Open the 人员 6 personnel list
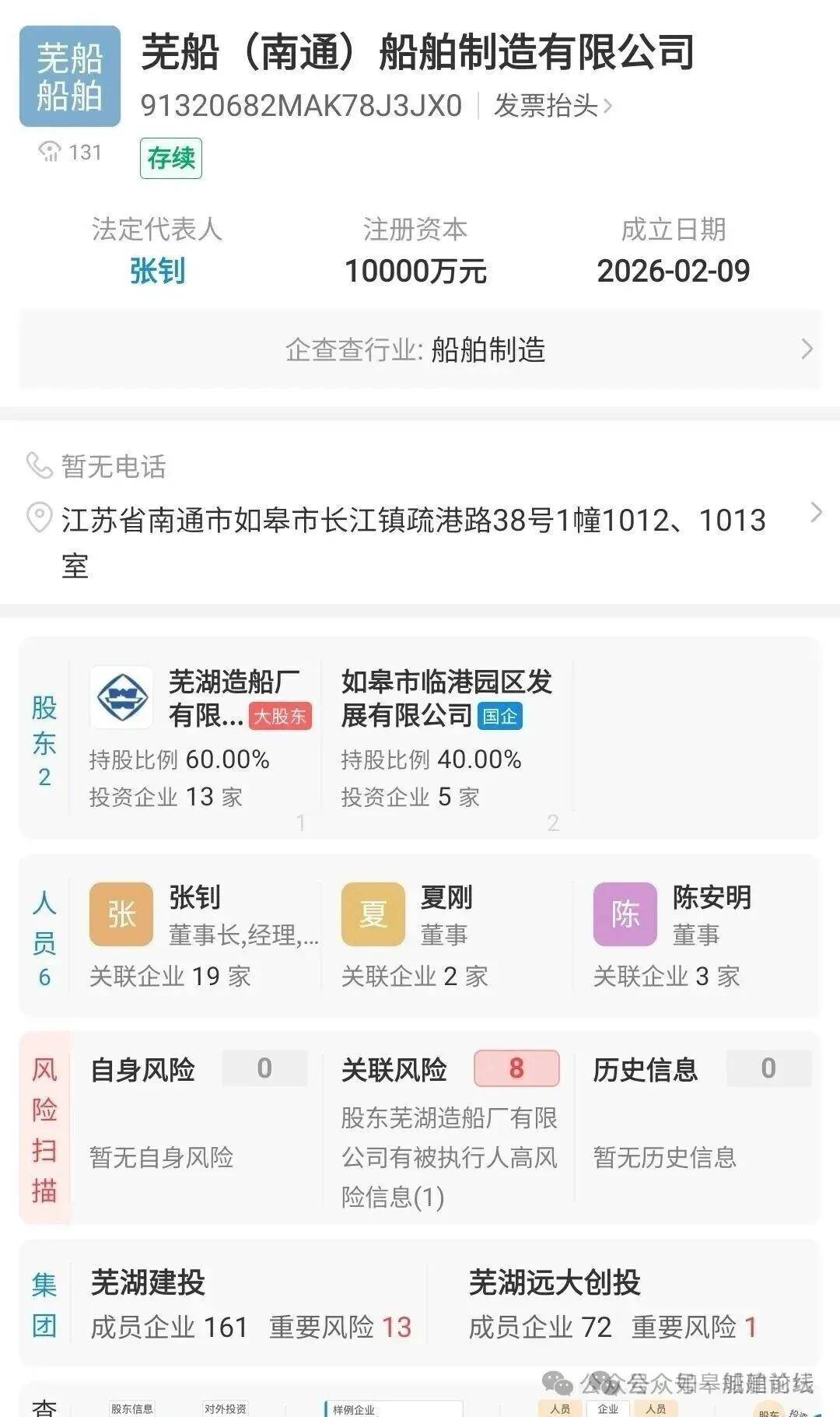This screenshot has height=1417, width=840. pyautogui.click(x=44, y=938)
